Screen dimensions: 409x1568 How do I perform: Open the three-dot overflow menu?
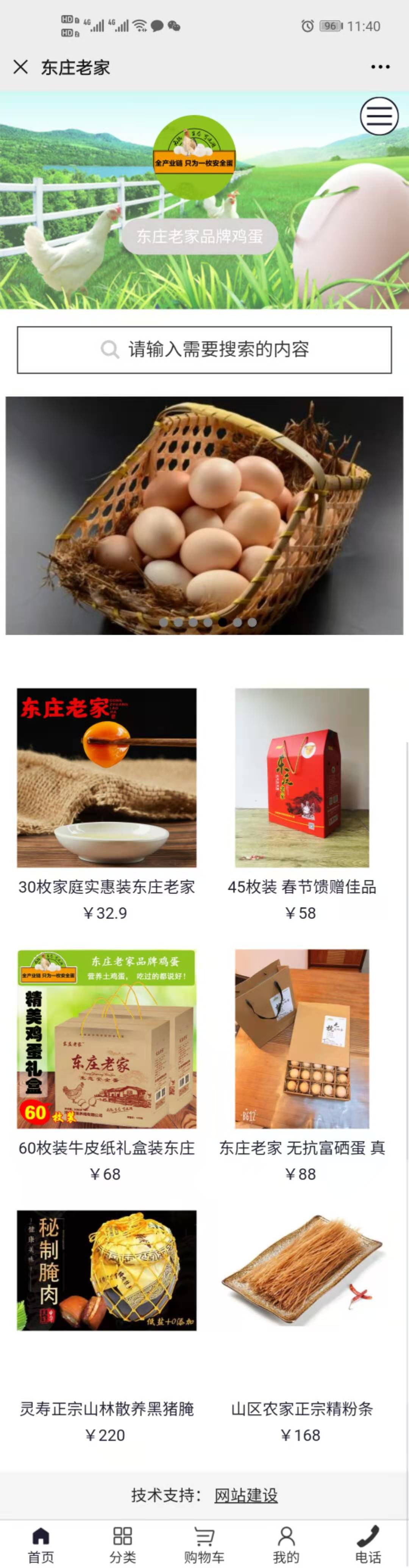point(380,67)
